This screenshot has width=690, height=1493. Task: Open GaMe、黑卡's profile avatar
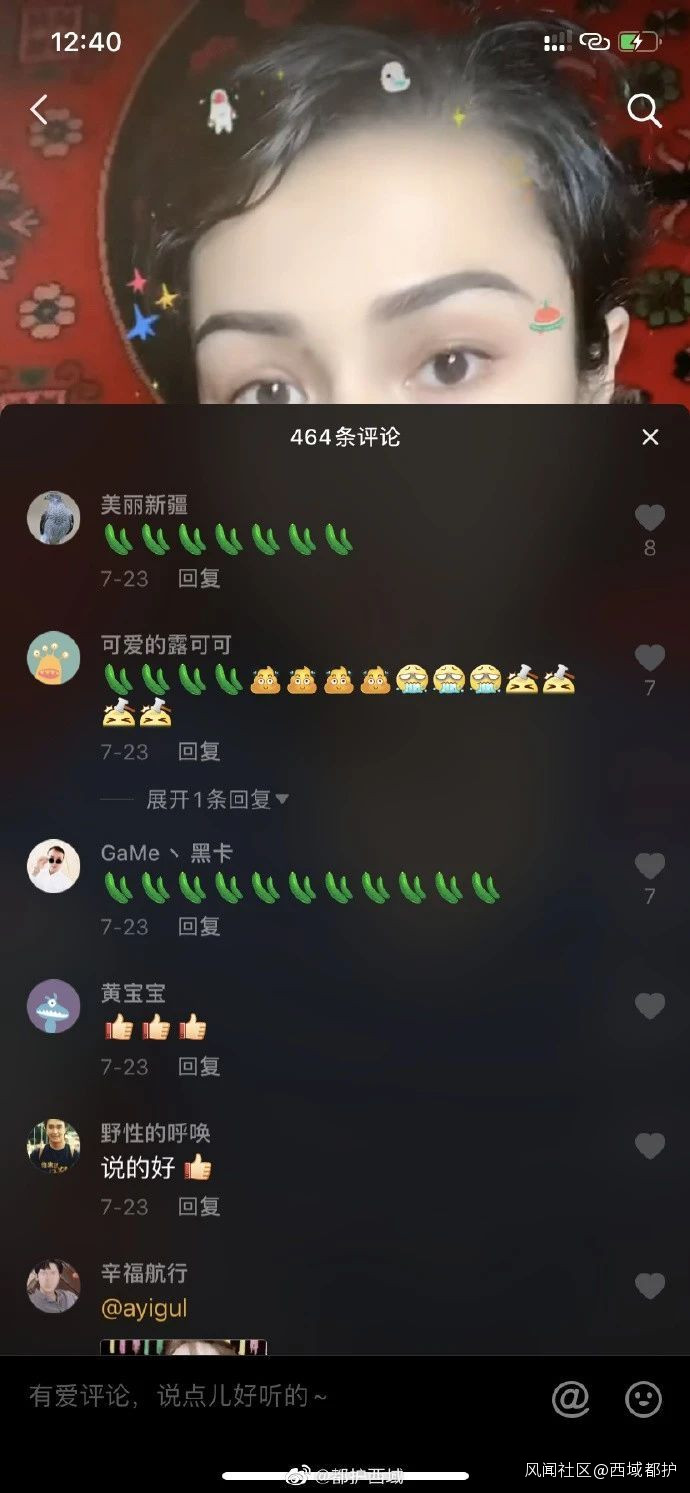pos(53,866)
